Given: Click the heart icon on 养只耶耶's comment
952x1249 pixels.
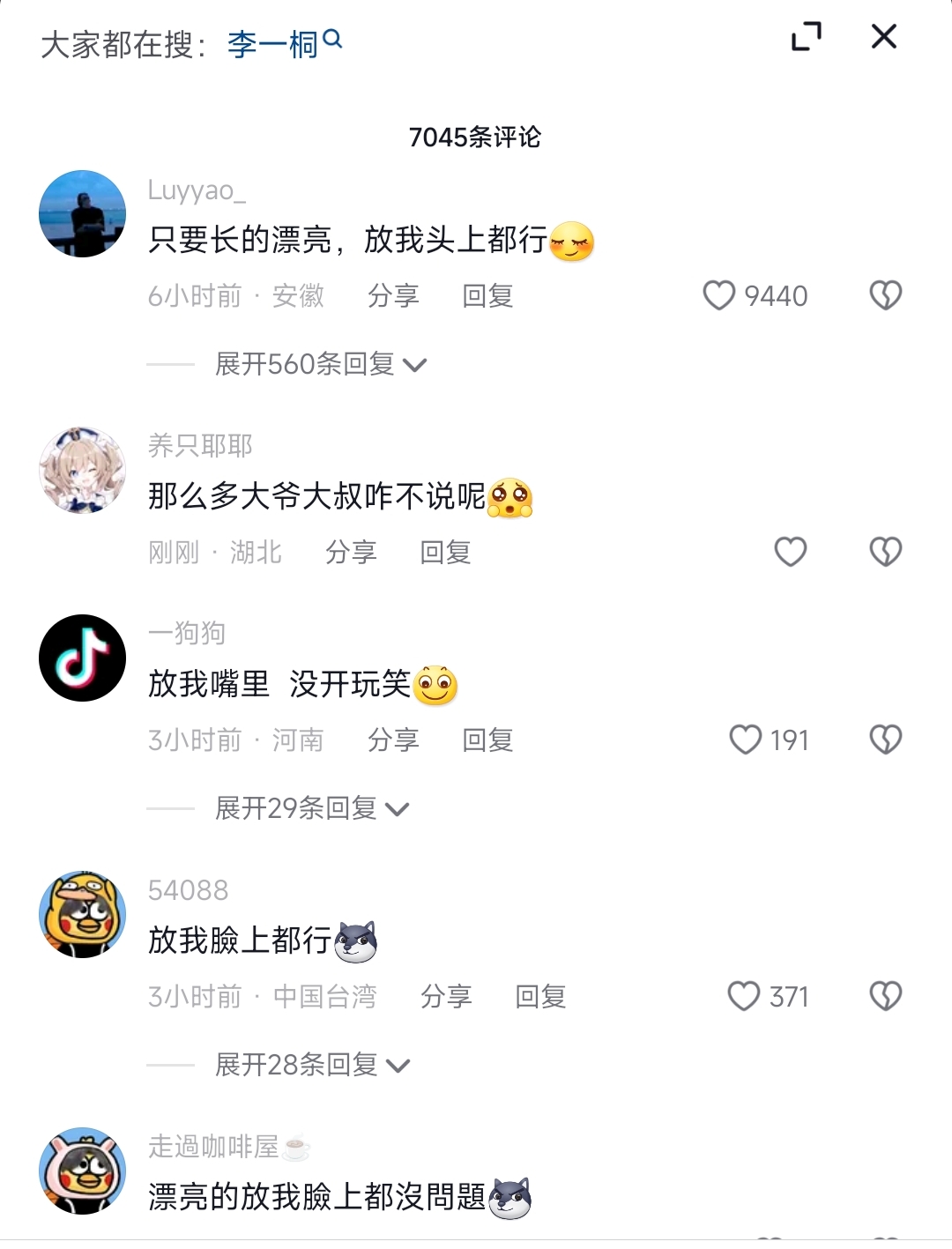Looking at the screenshot, I should click(x=791, y=552).
